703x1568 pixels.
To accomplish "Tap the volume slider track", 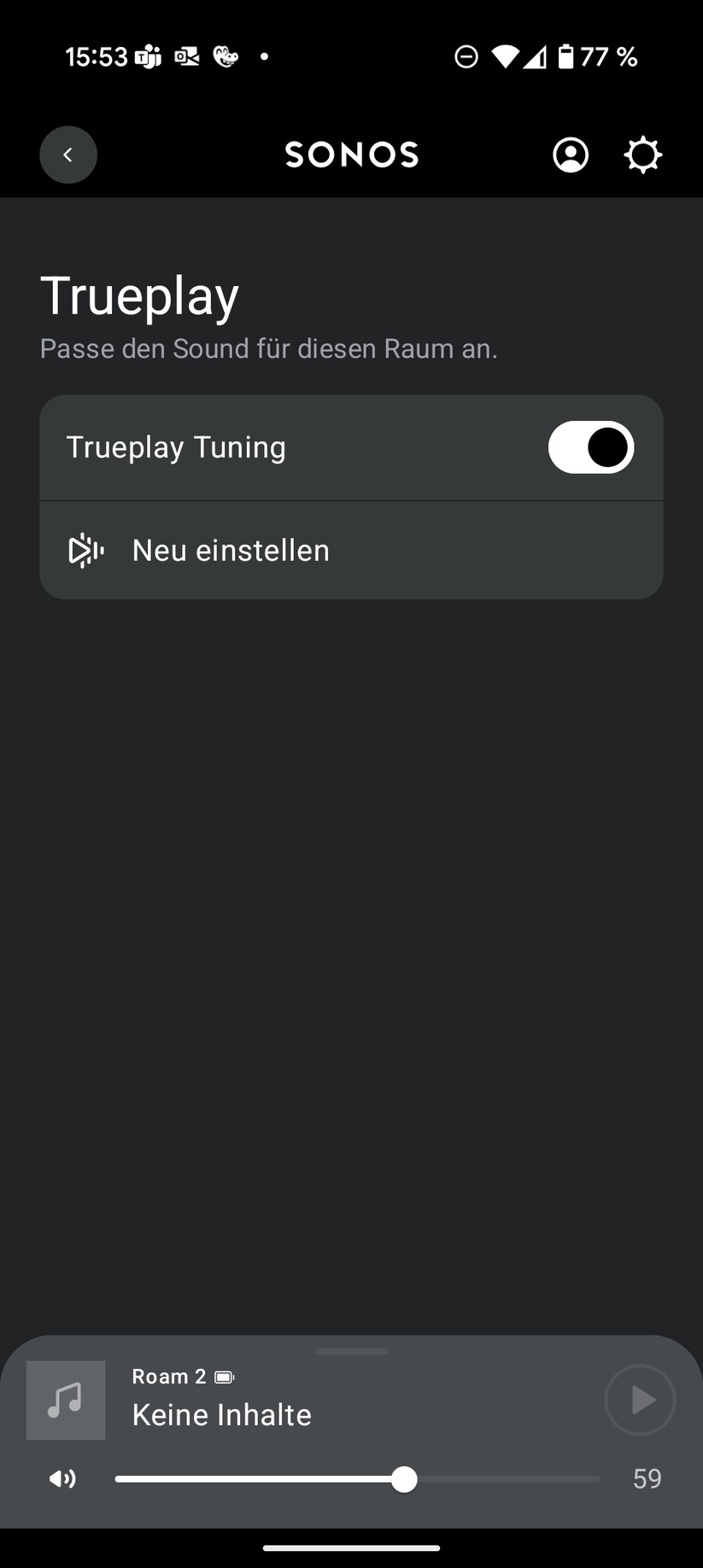I will click(357, 1479).
